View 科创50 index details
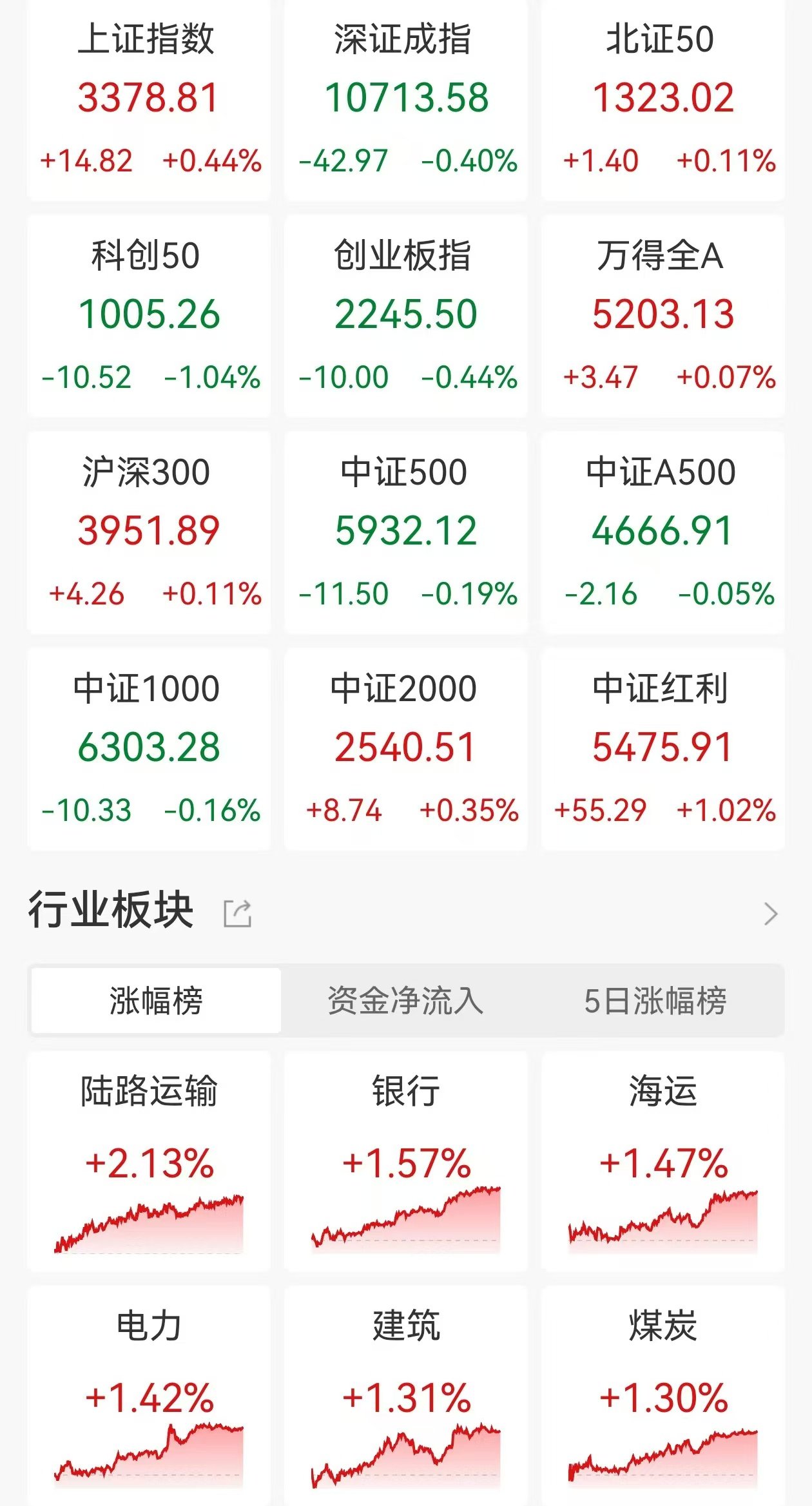 pyautogui.click(x=149, y=316)
